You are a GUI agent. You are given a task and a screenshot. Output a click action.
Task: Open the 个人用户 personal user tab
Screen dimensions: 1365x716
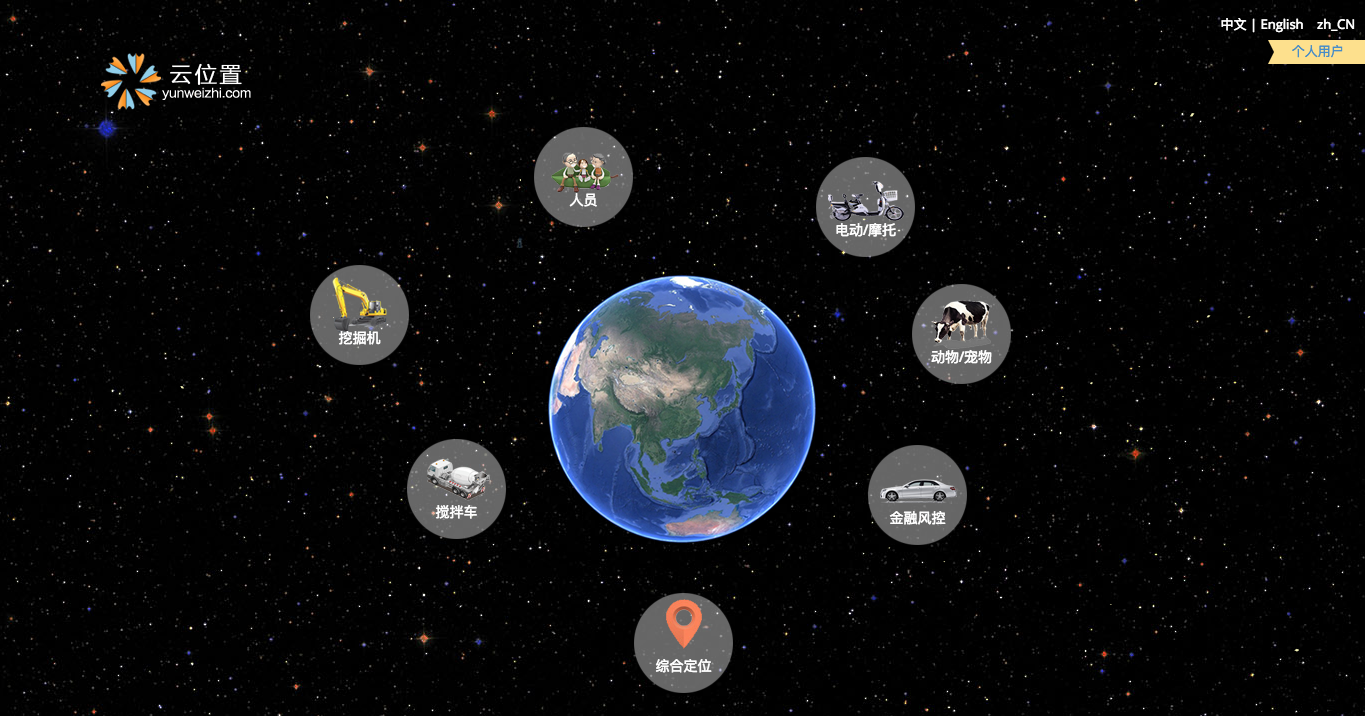click(x=1316, y=52)
